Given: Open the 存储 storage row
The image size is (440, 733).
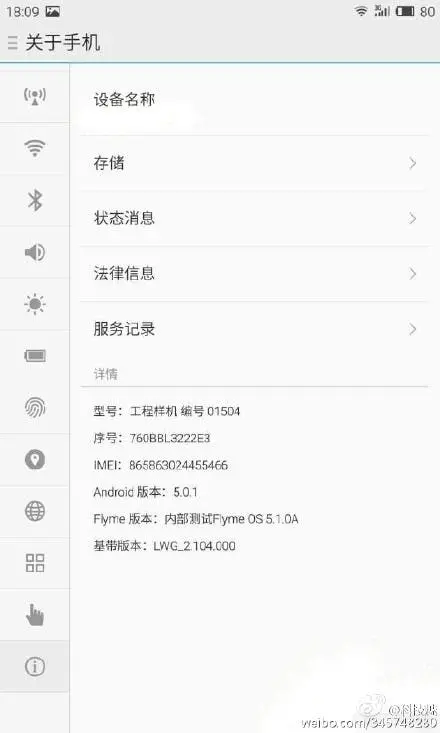Looking at the screenshot, I should tap(254, 163).
